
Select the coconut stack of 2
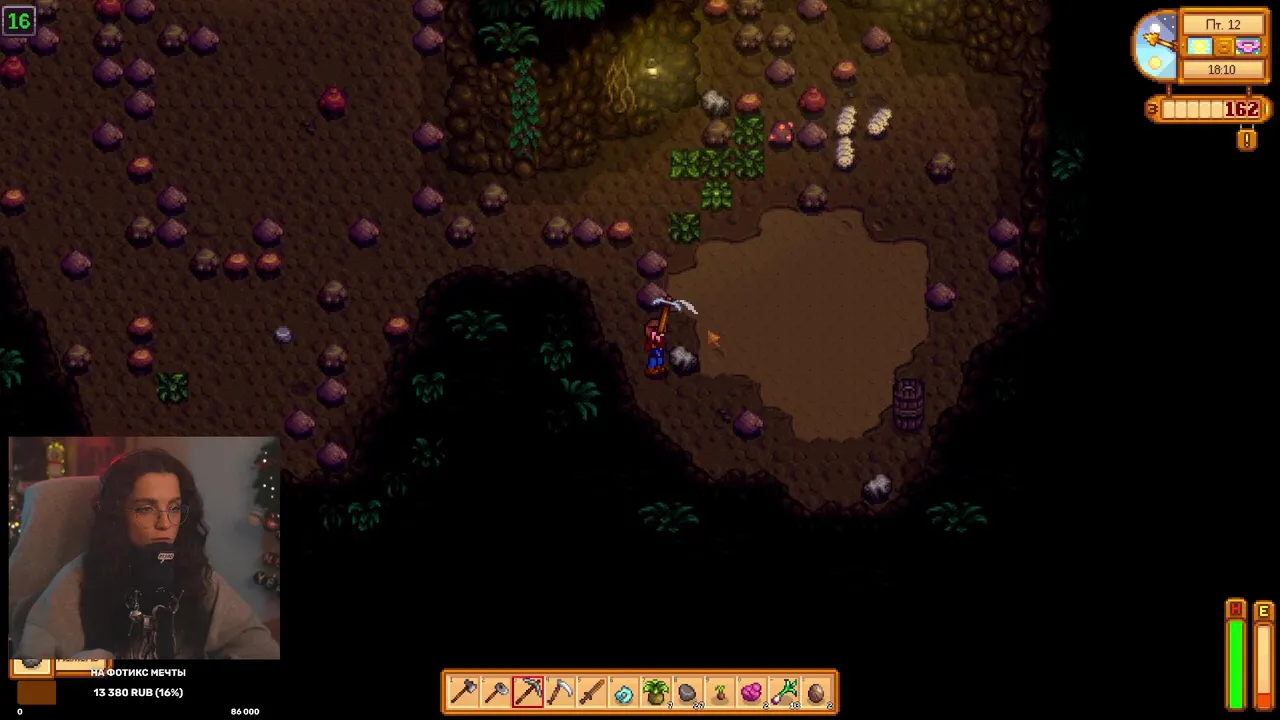coord(816,692)
